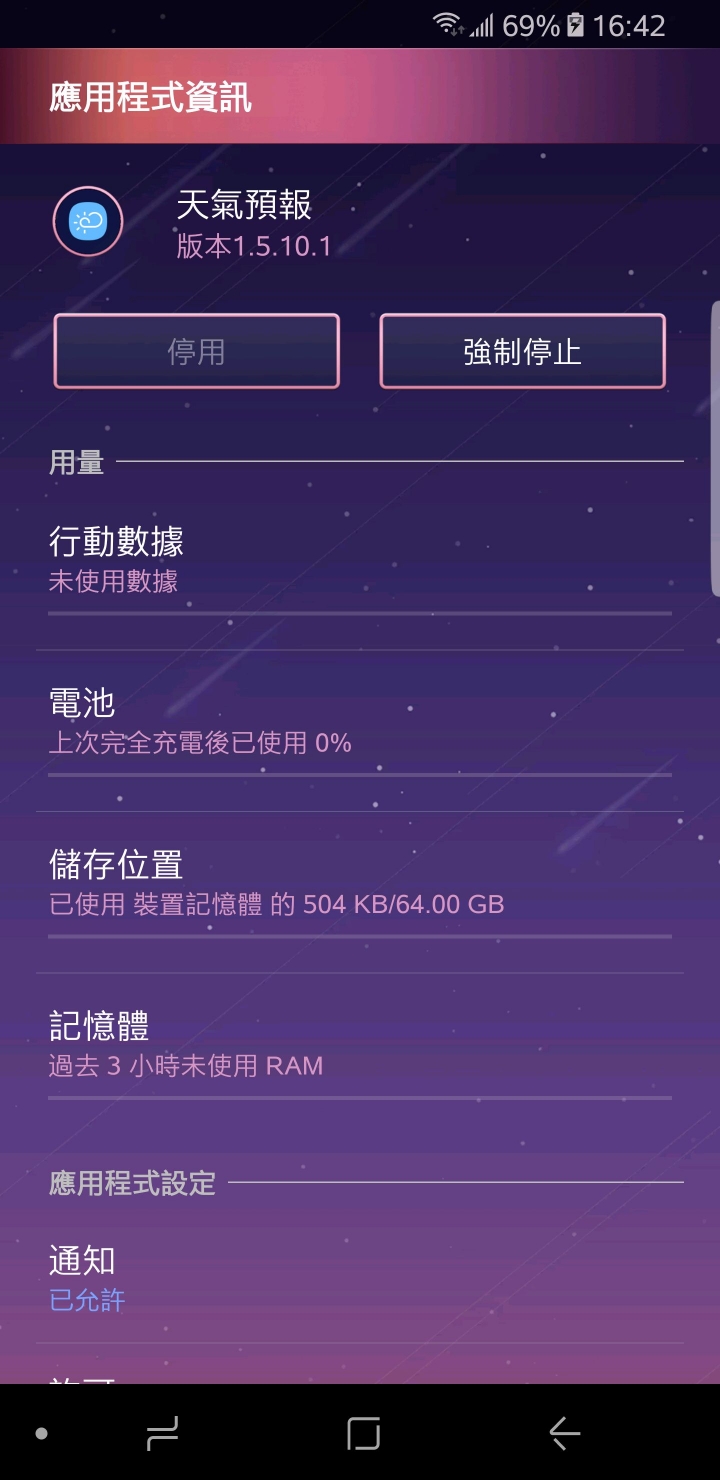The image size is (720, 1480).
Task: Tap the 強制停止 (force stop) button
Action: click(x=522, y=351)
